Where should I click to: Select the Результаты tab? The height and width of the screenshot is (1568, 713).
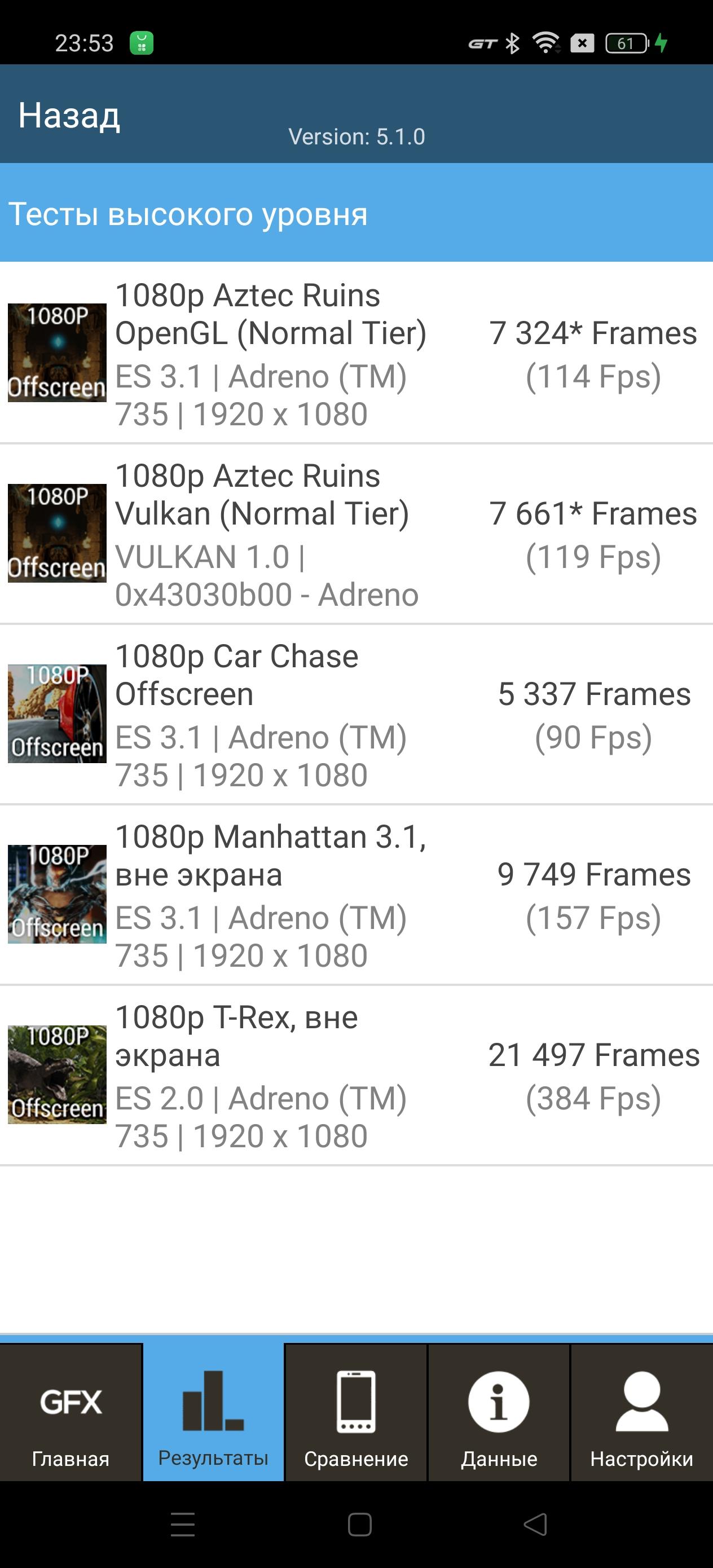pos(213,1413)
